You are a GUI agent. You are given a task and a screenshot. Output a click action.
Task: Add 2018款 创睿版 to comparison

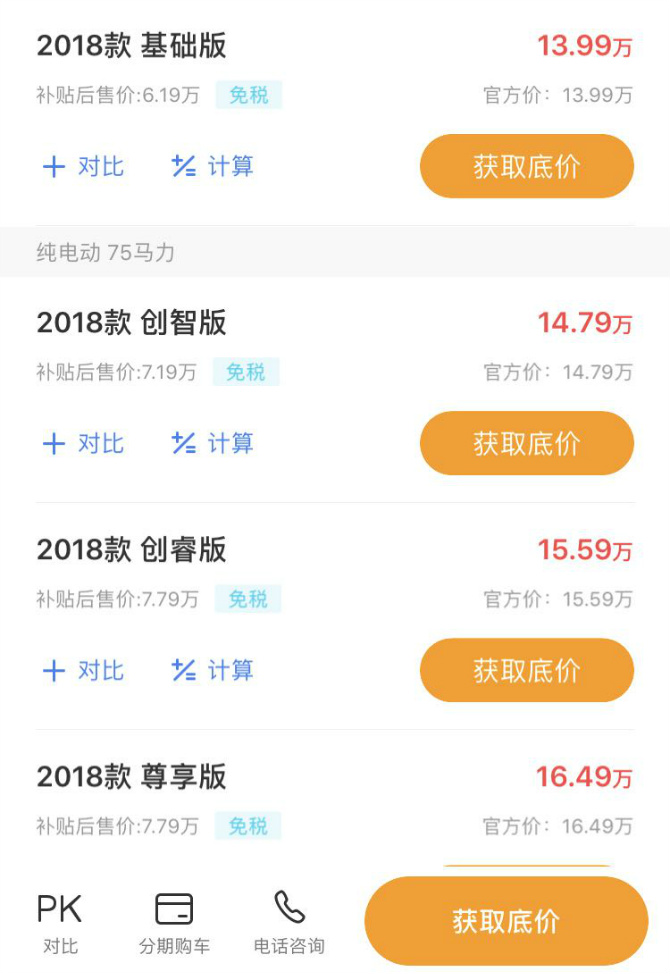[x=83, y=670]
